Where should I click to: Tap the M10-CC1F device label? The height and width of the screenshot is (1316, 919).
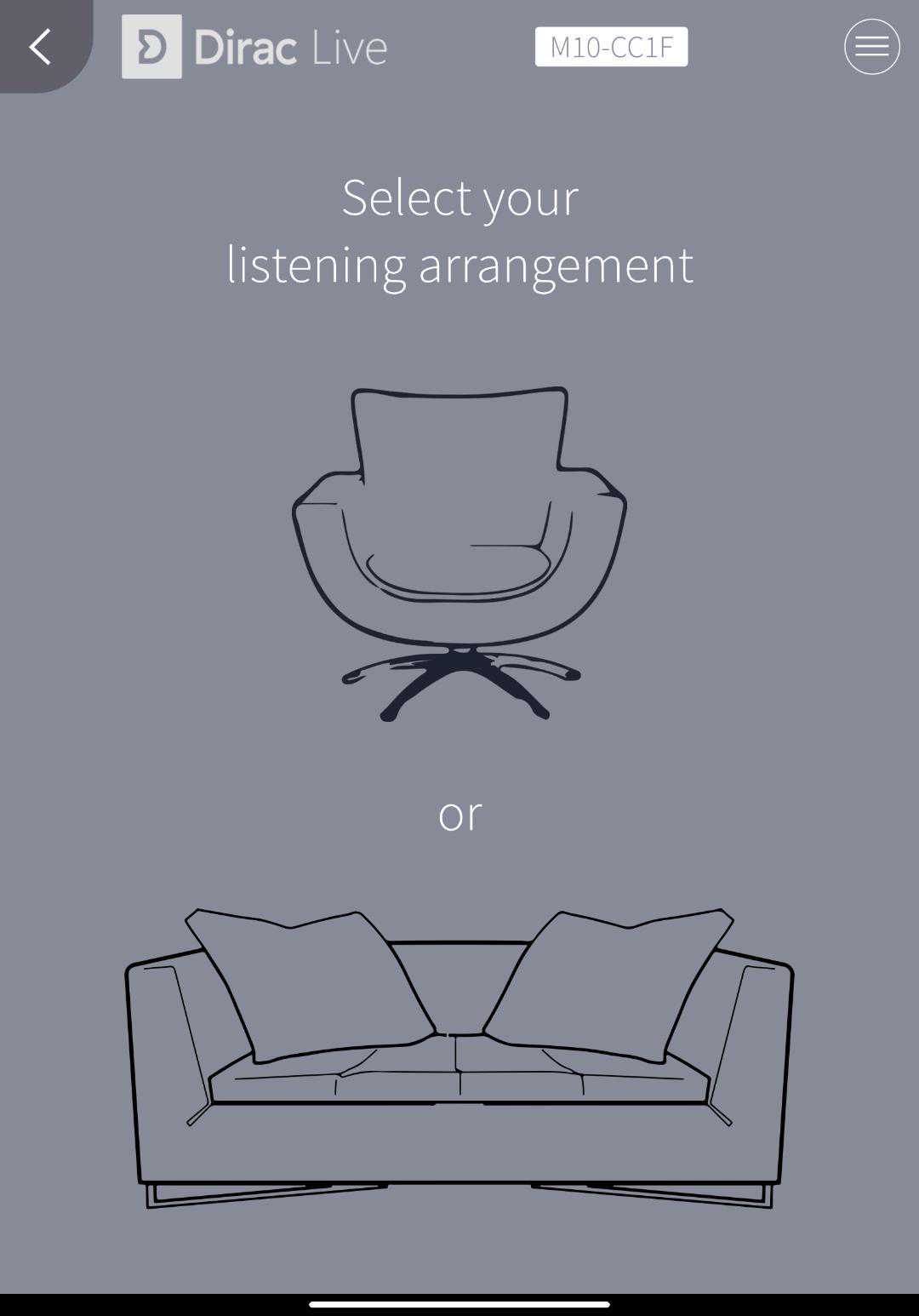pyautogui.click(x=611, y=47)
